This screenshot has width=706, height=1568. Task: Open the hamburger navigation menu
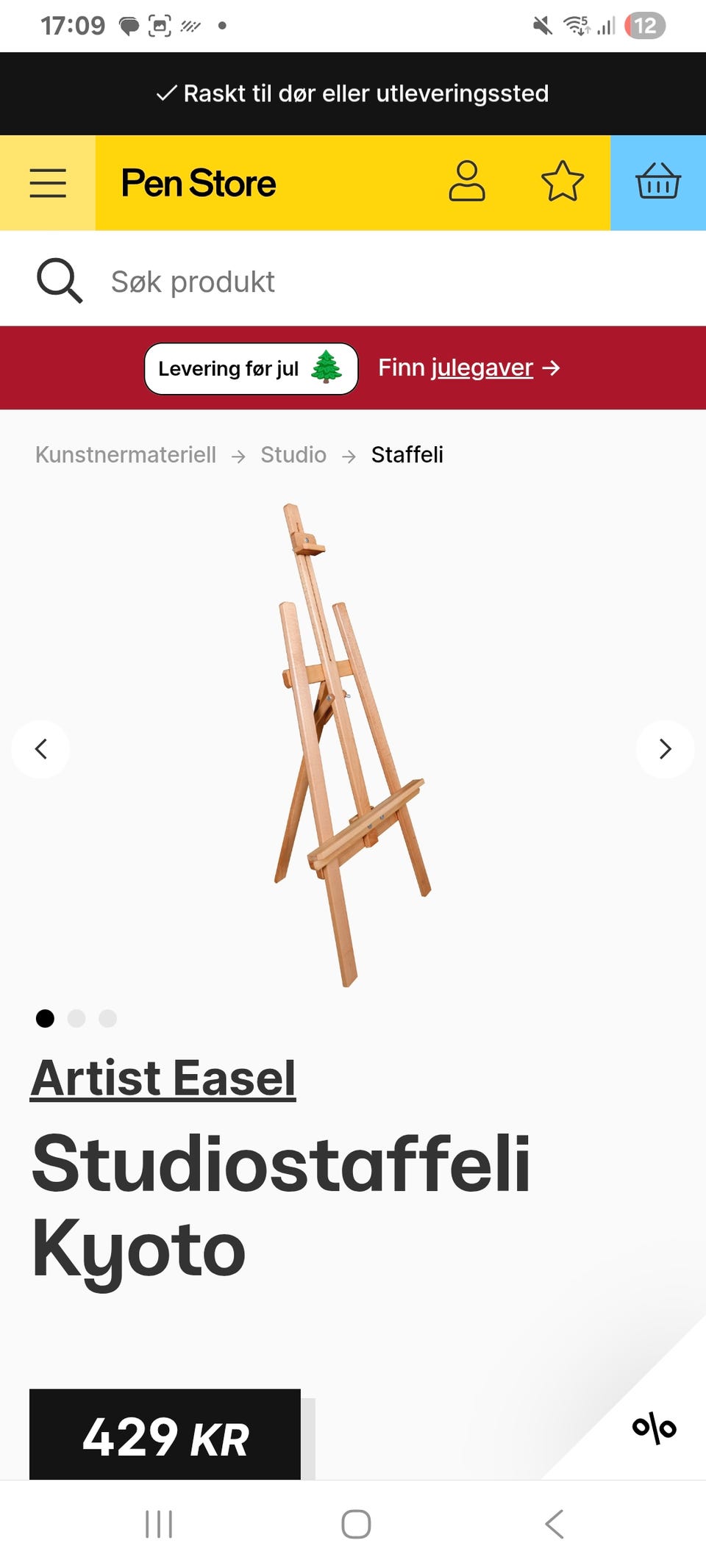[47, 183]
